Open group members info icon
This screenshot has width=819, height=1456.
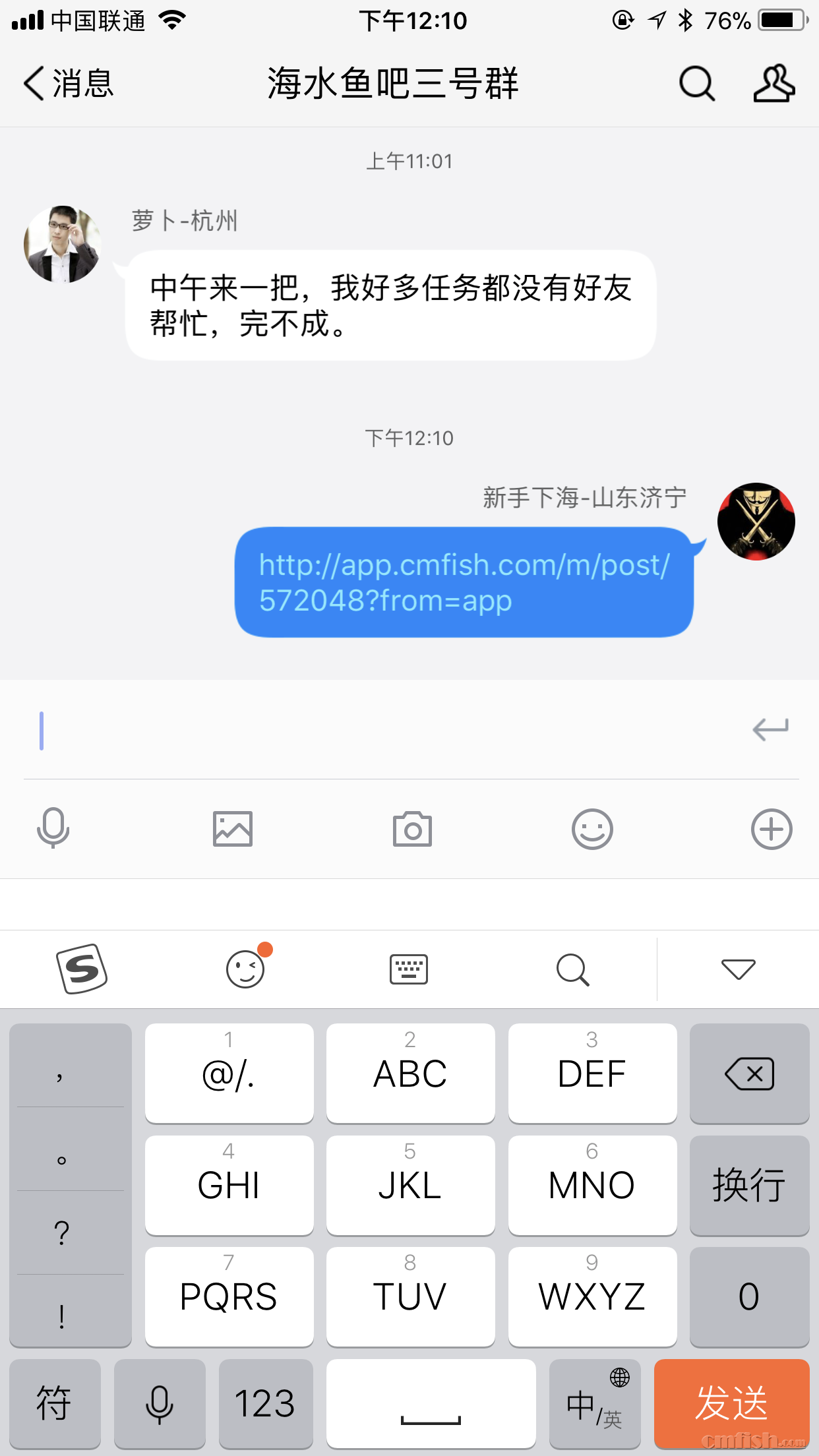coord(773,84)
